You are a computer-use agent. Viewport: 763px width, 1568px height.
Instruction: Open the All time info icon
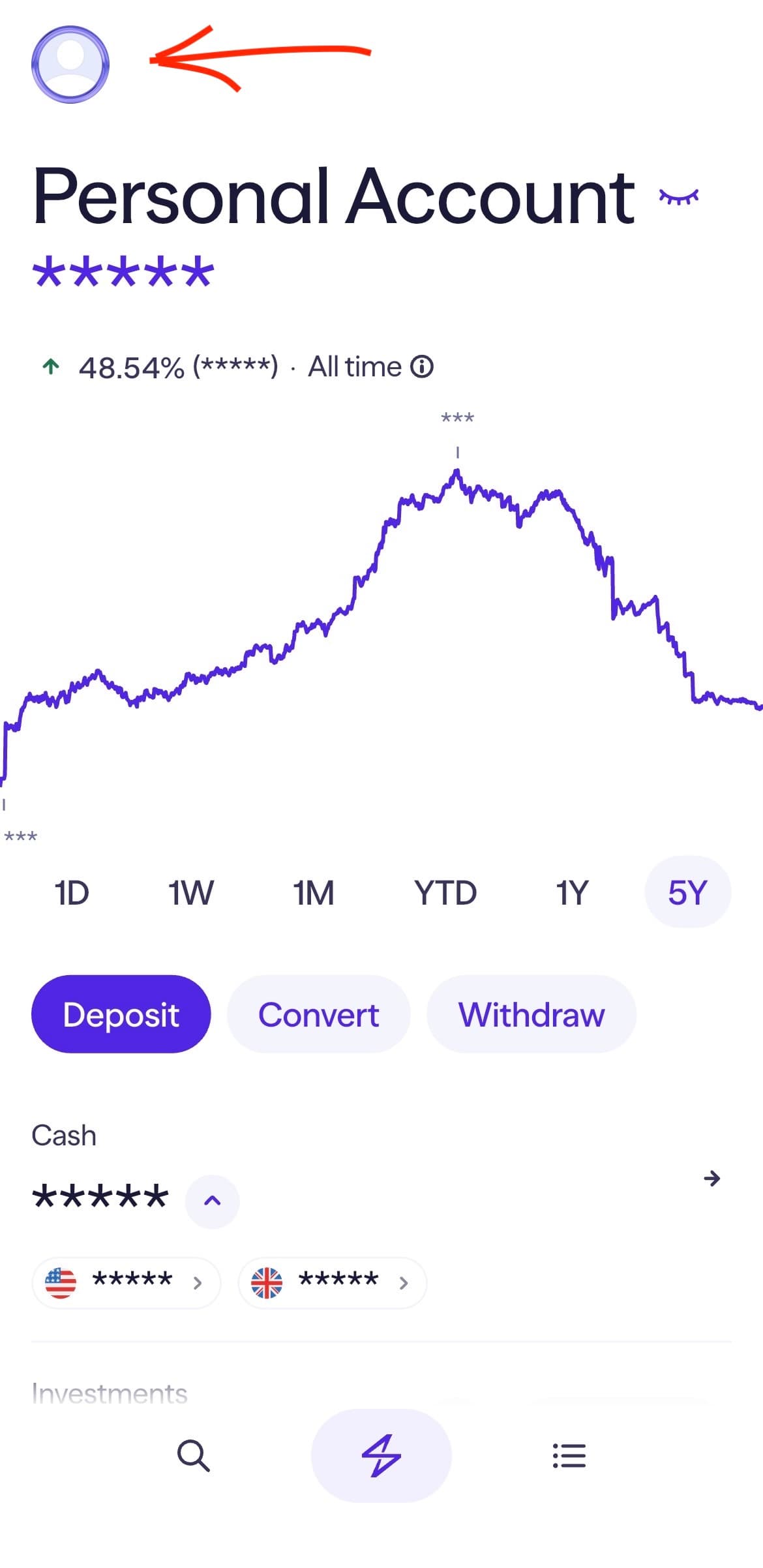(x=422, y=367)
